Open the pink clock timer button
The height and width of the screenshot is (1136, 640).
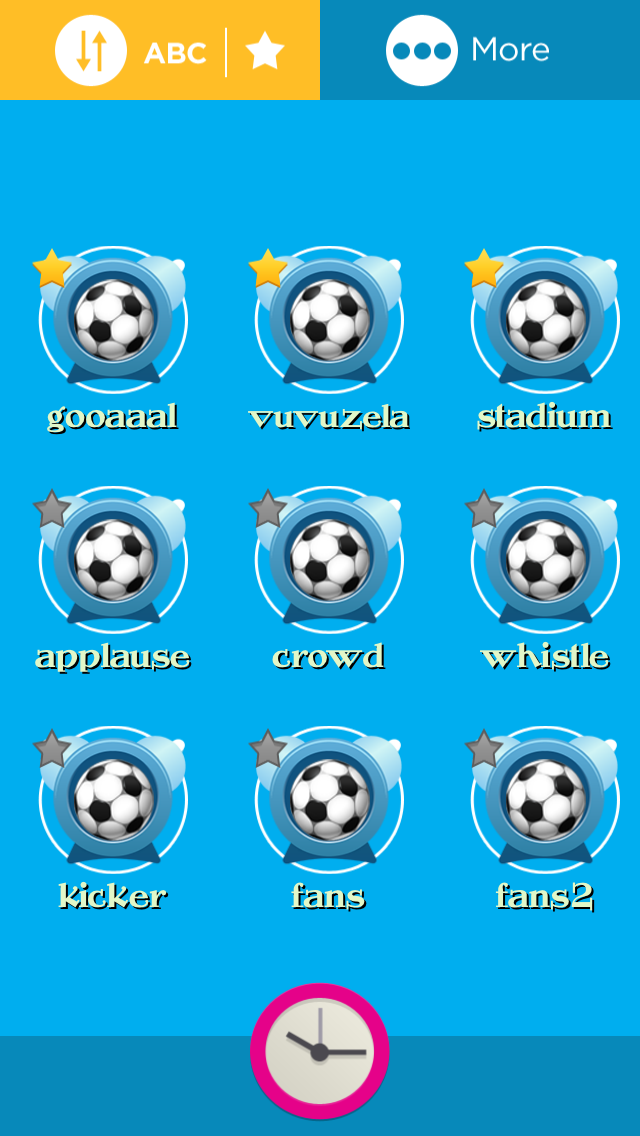(319, 1051)
